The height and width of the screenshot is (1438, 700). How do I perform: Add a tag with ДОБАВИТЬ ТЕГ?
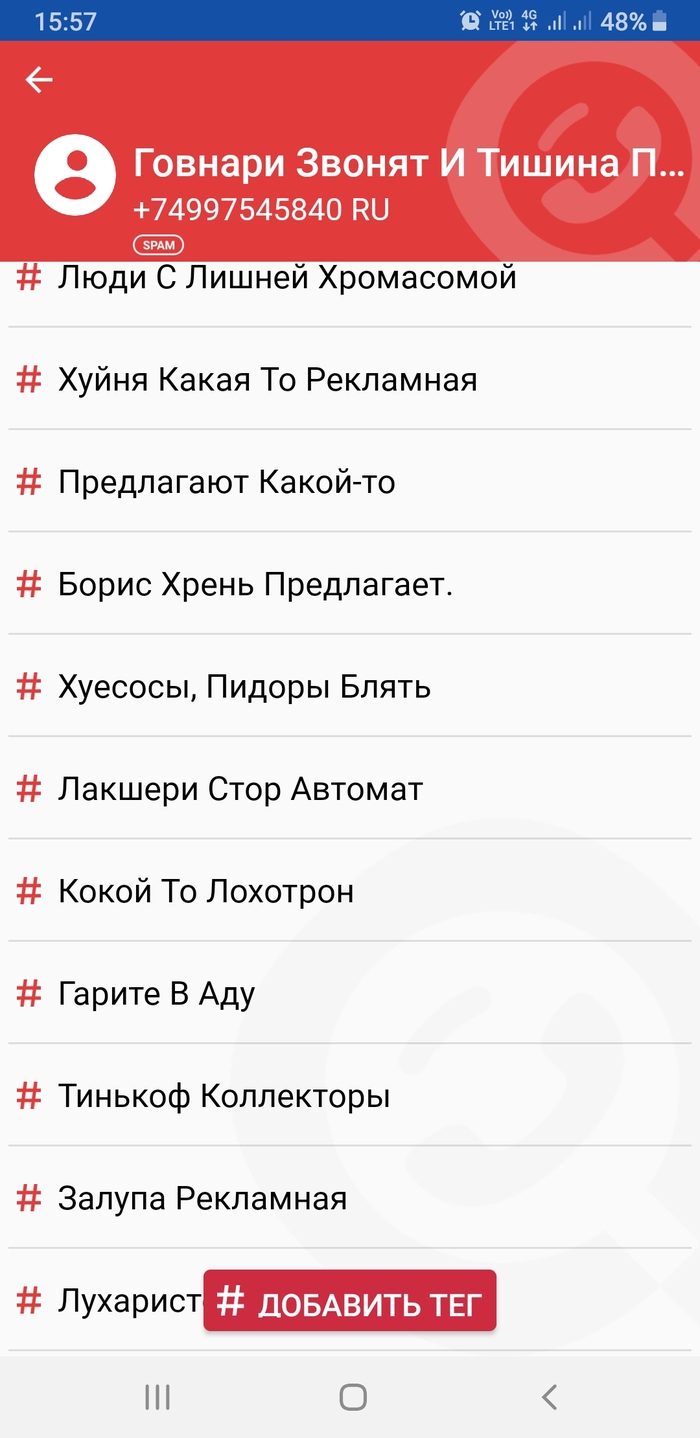tap(350, 1302)
